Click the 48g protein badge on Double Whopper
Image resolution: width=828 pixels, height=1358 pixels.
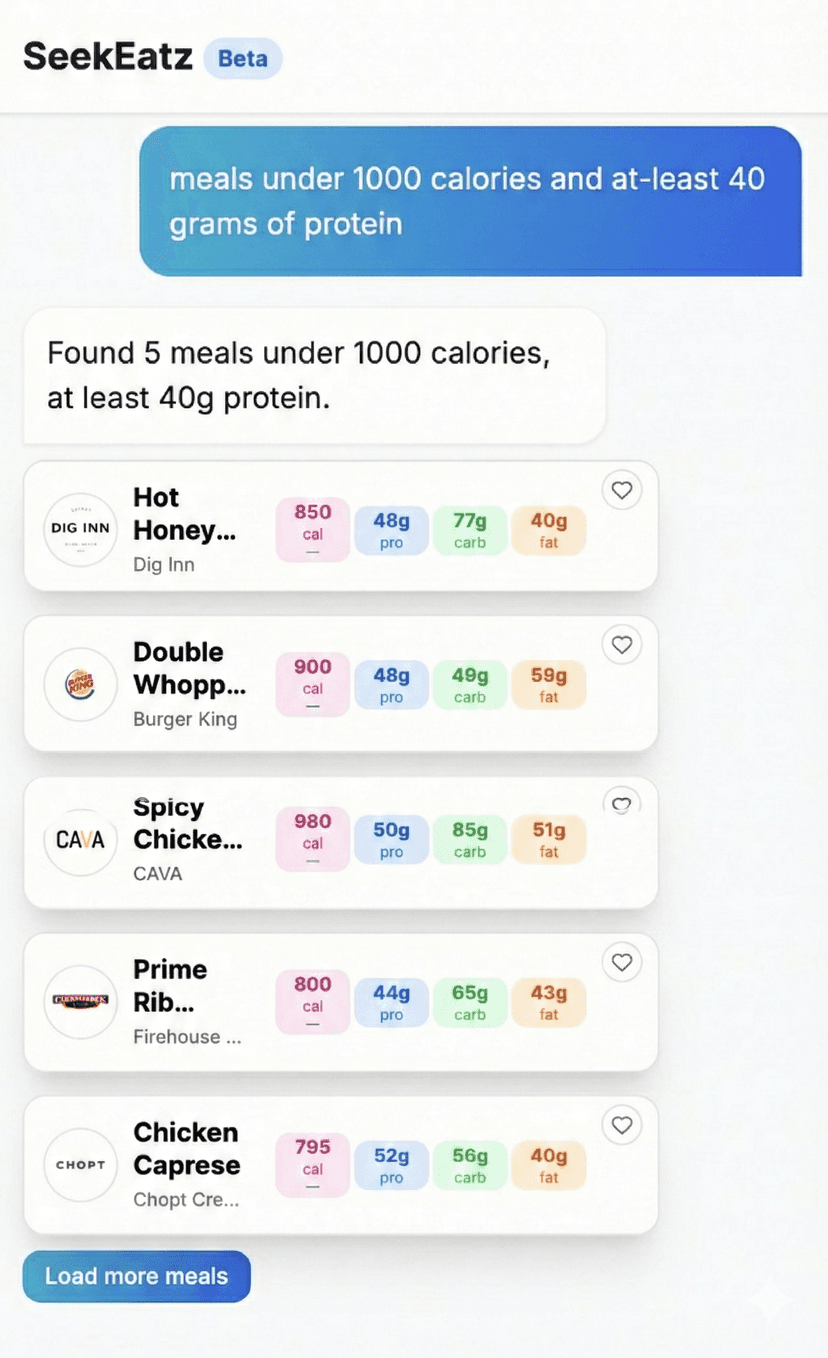click(x=391, y=684)
